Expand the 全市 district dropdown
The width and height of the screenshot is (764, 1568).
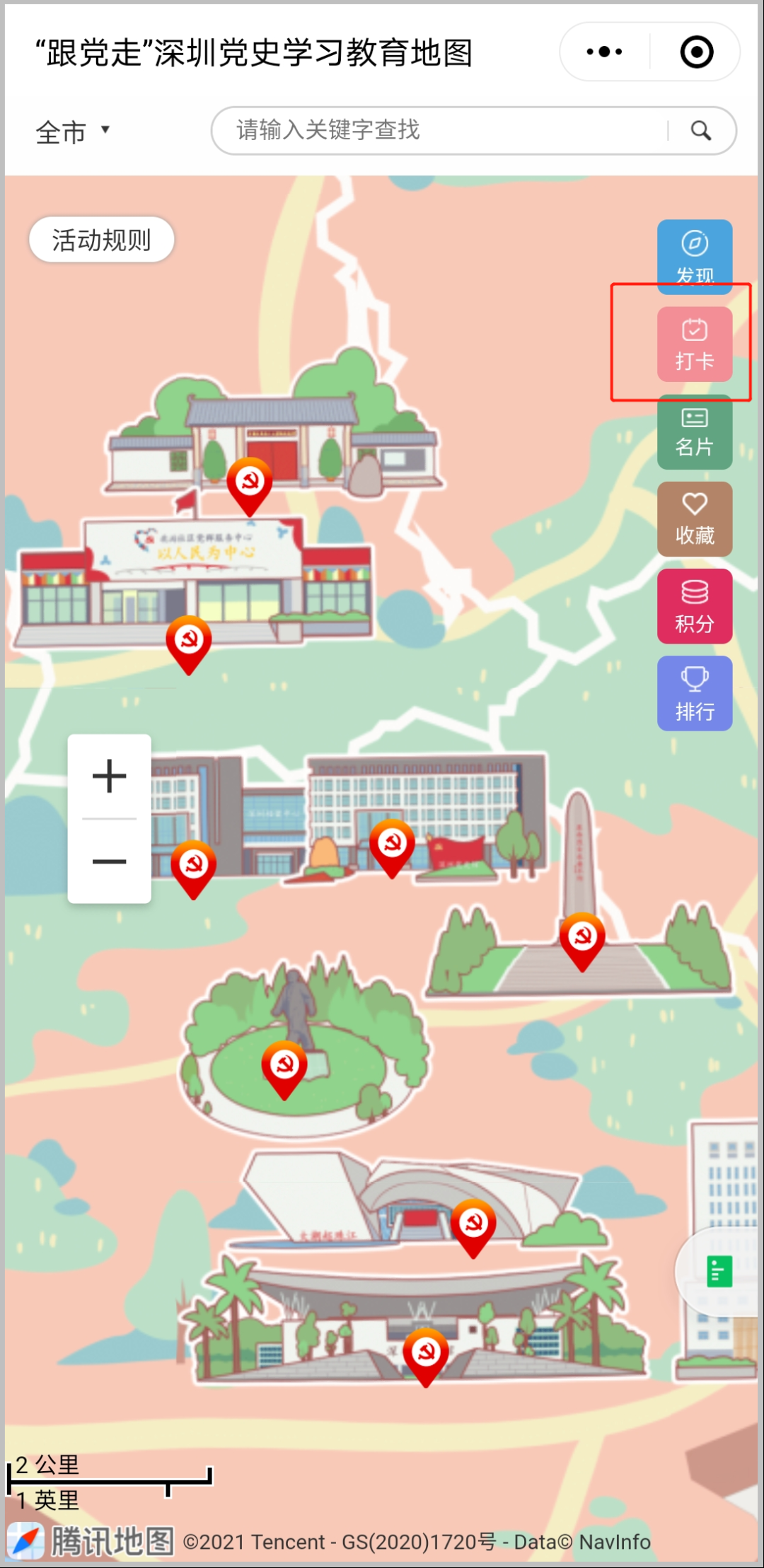(73, 132)
